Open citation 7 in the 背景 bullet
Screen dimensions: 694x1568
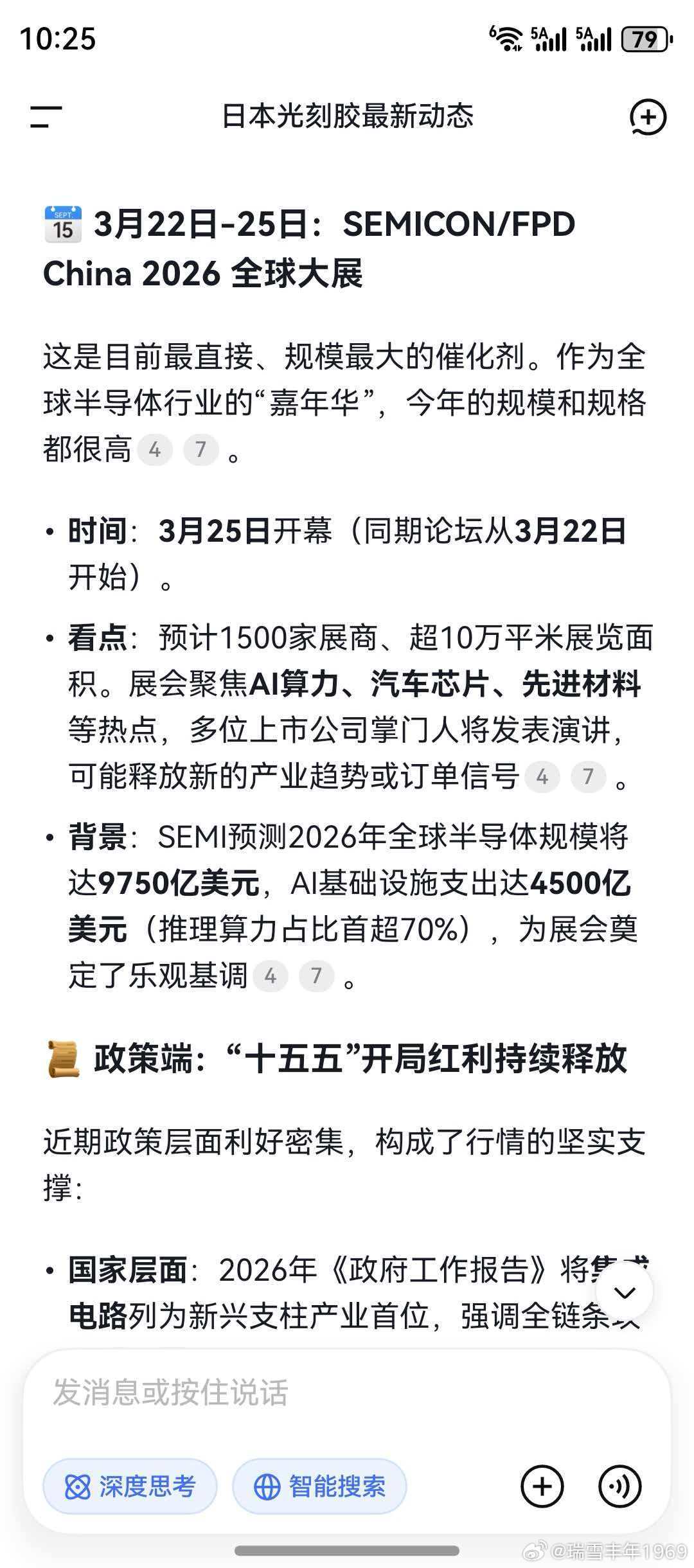click(x=317, y=977)
